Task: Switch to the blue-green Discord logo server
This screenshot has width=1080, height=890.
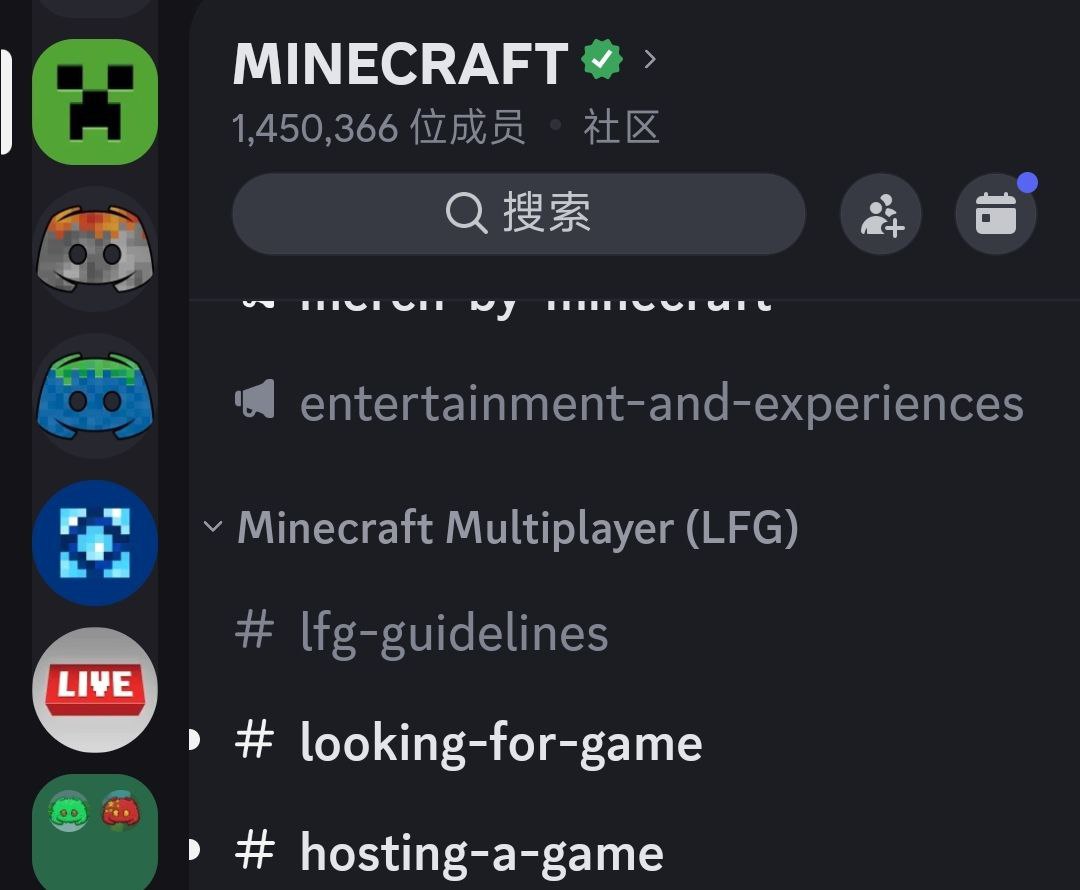Action: pos(95,395)
